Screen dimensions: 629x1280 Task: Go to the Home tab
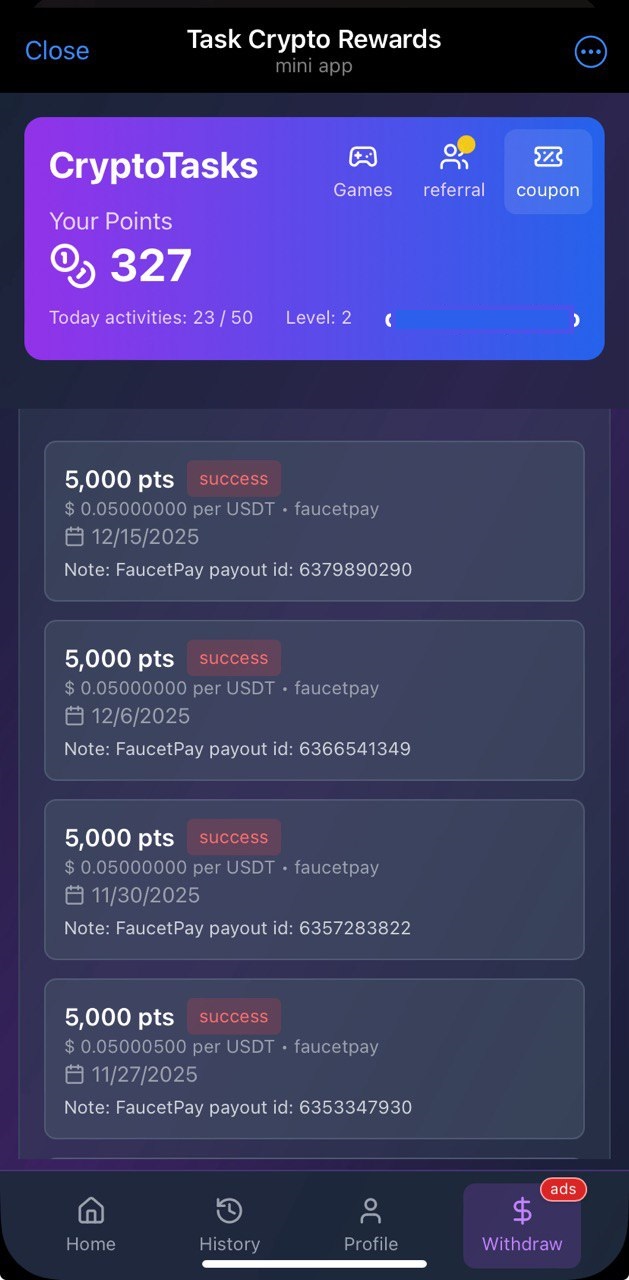tap(91, 1225)
